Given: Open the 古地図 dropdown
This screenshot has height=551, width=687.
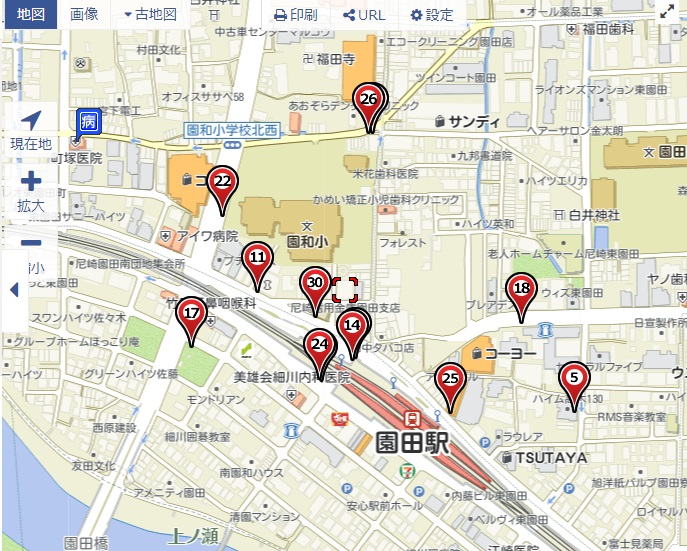Looking at the screenshot, I should coord(150,15).
